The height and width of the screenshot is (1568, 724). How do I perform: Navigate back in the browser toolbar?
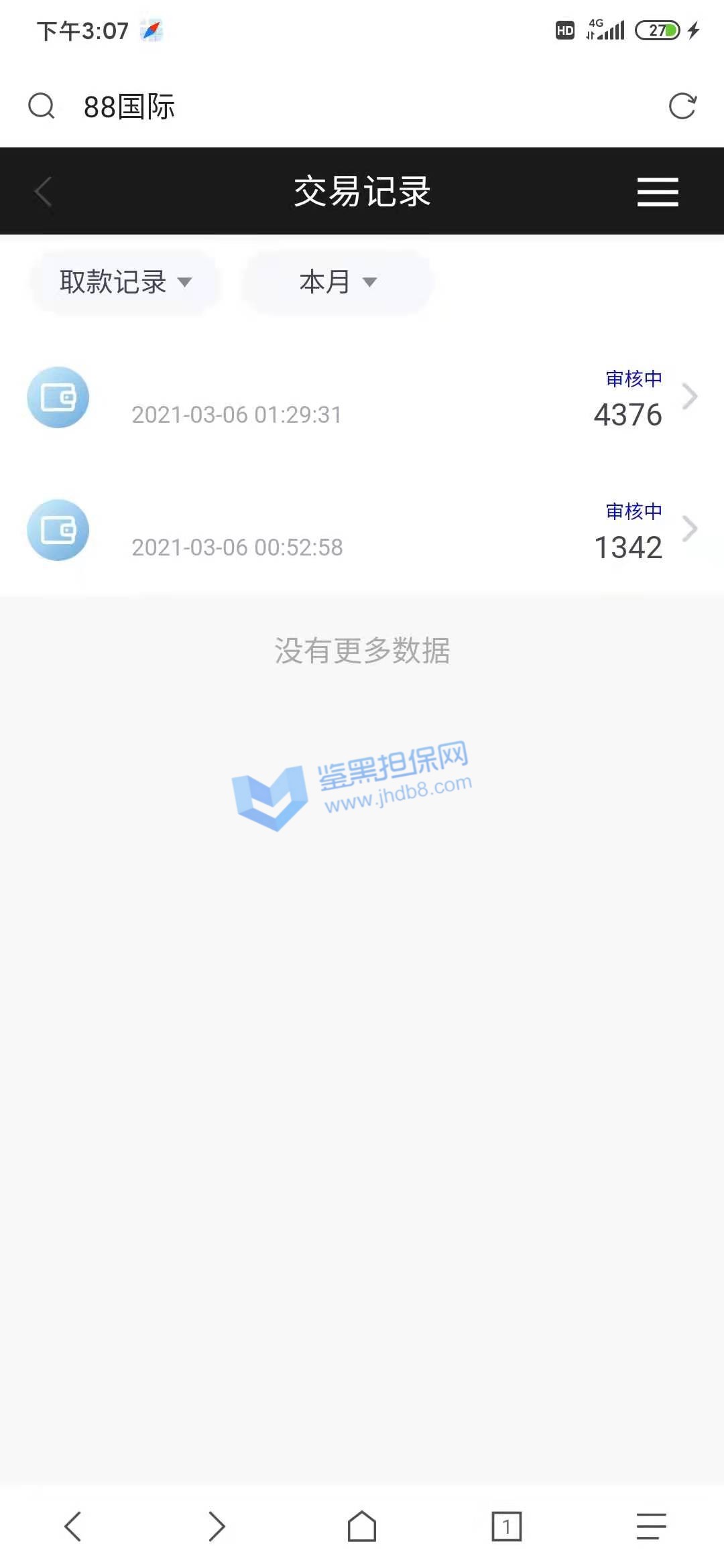[x=72, y=1526]
